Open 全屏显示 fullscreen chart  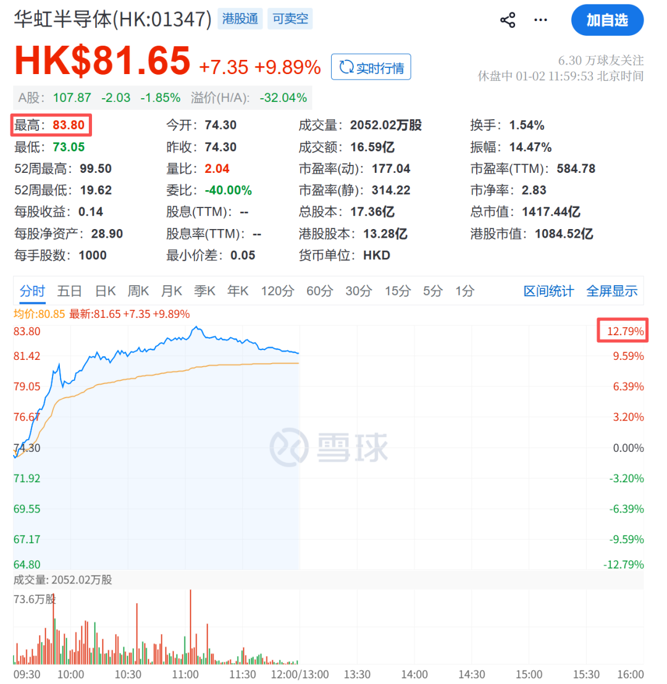coord(611,291)
